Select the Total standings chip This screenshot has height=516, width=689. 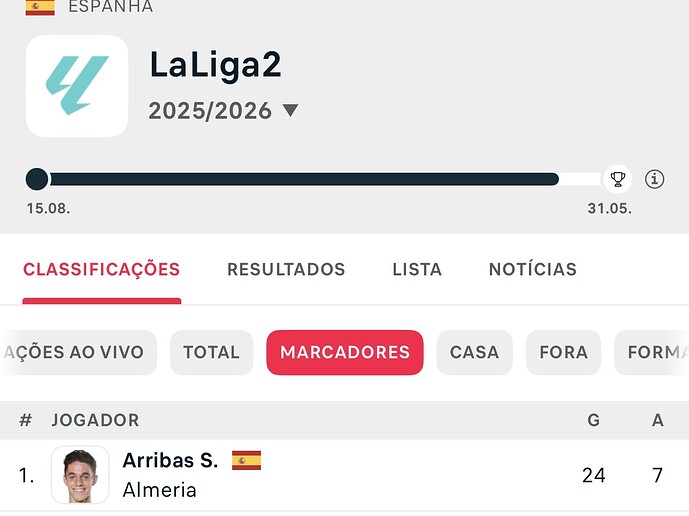[211, 352]
